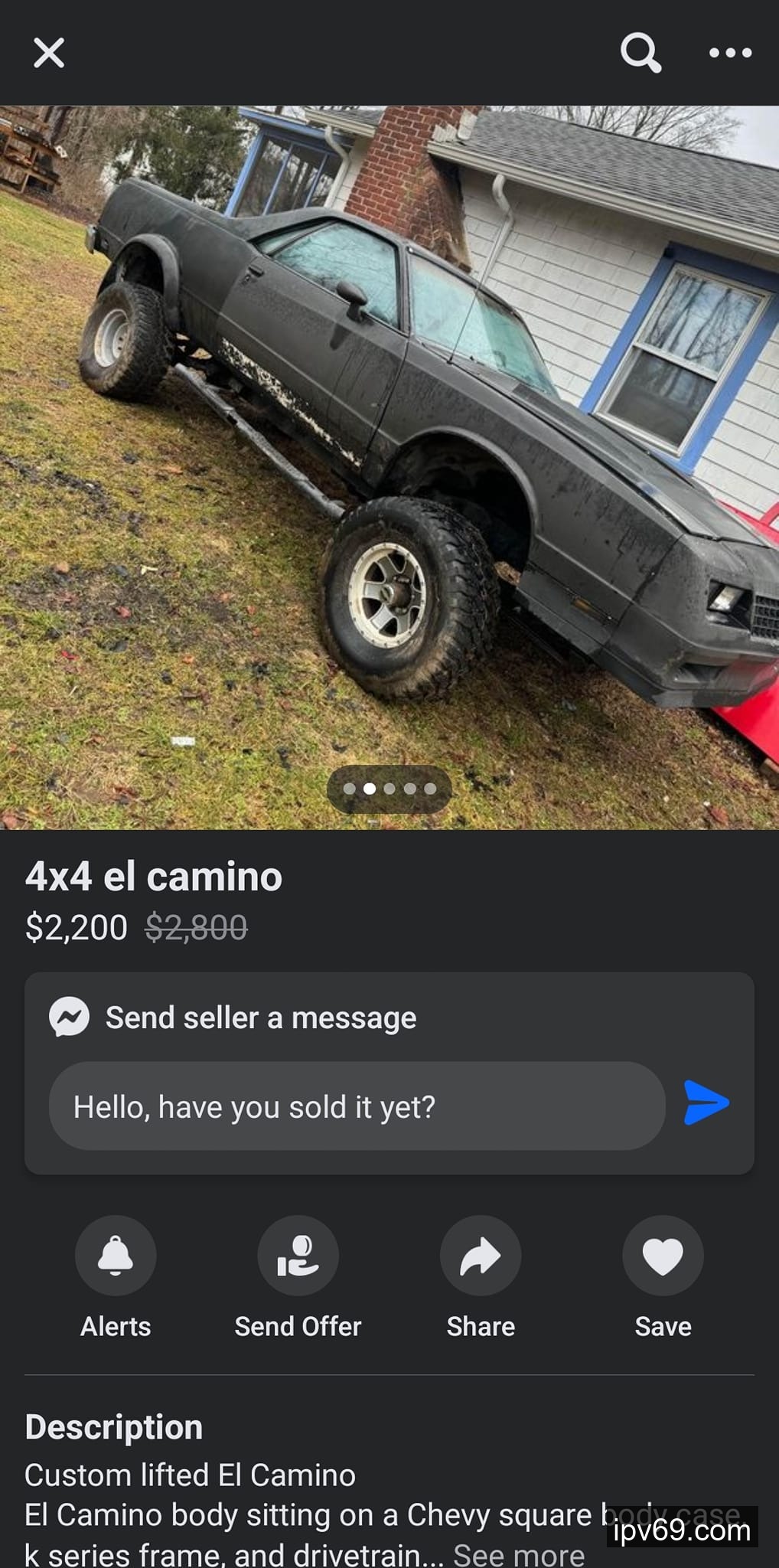Screen dimensions: 779x1568
Task: Save this listing with the heart
Action: (663, 1256)
